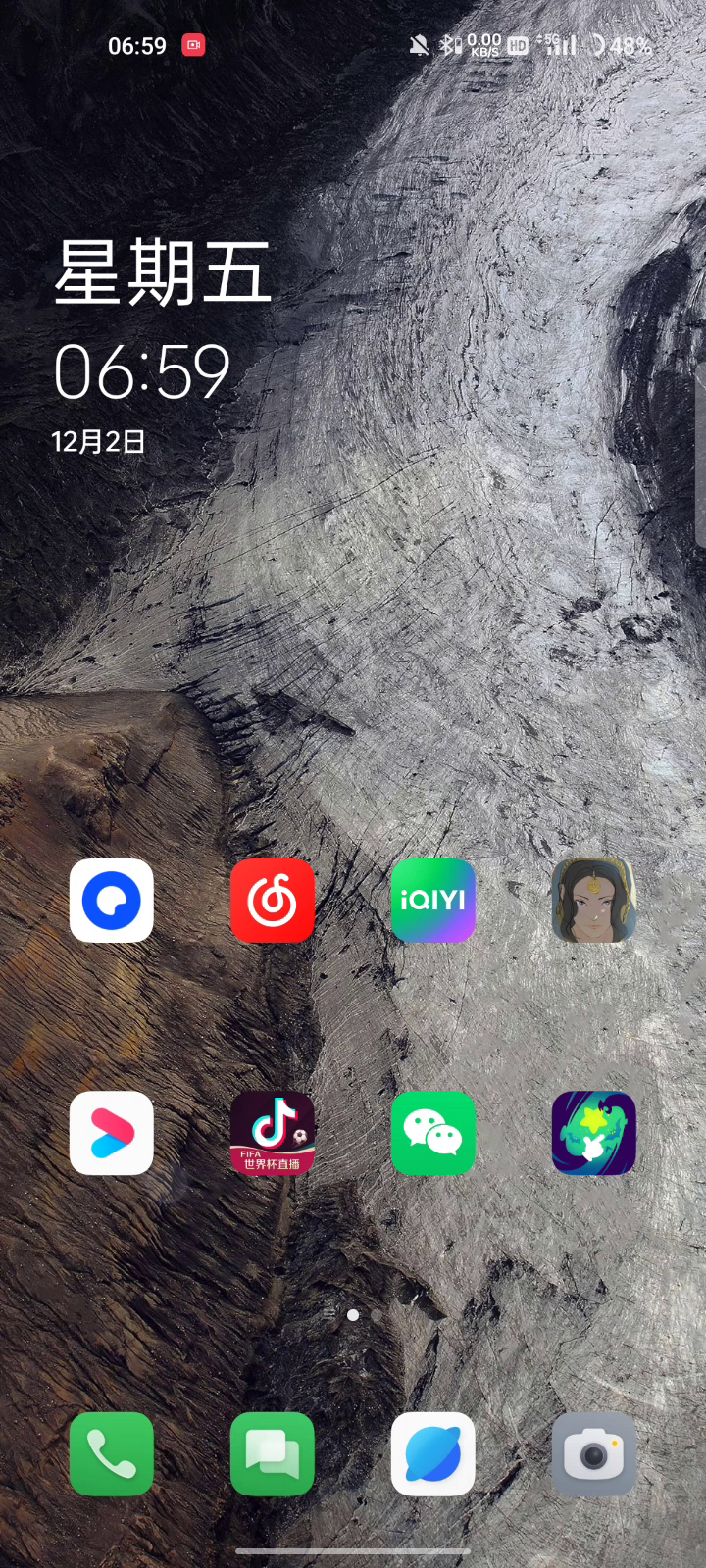Launch NetEase Cloud Music app
The width and height of the screenshot is (706, 1568).
(x=273, y=901)
